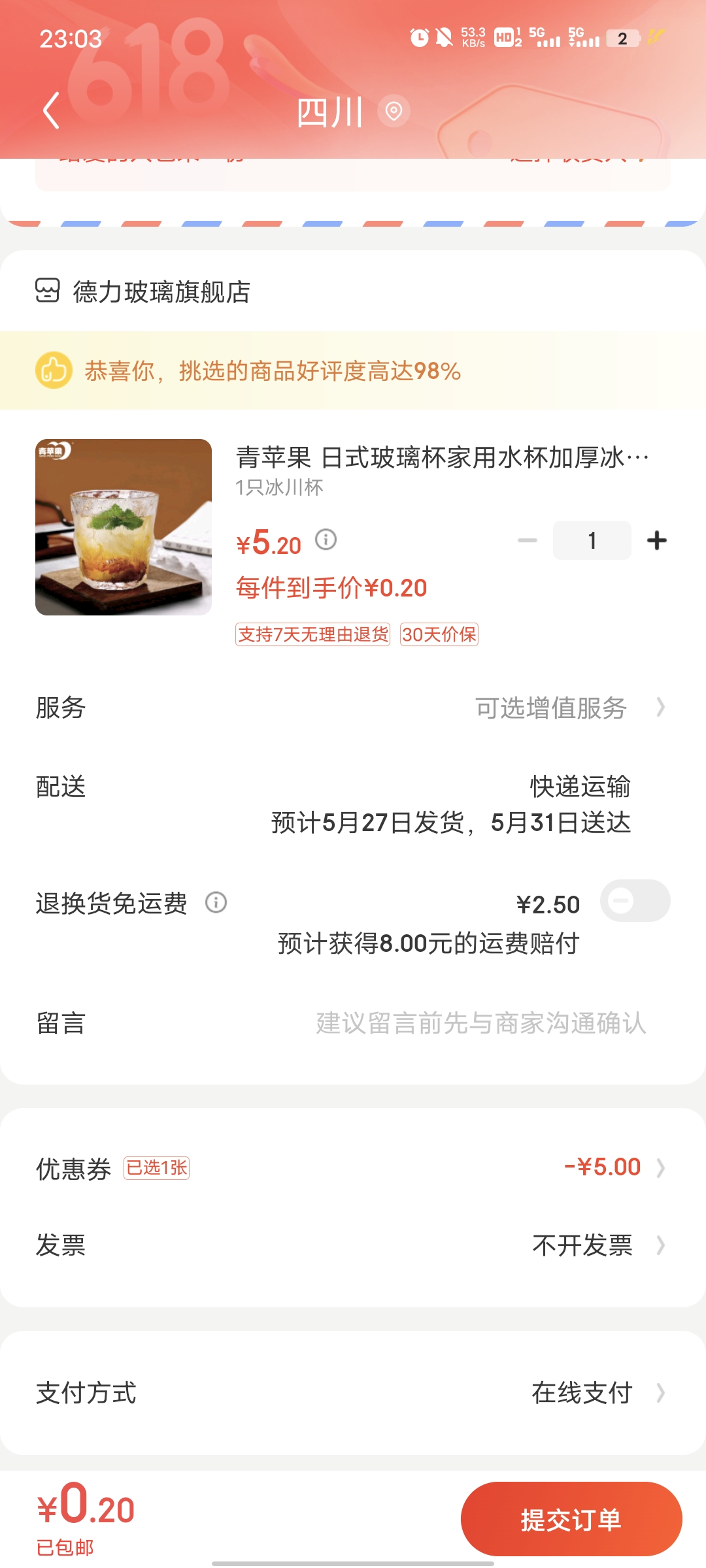The image size is (706, 1568).
Task: Open the 德力玻璃旗舰店 store page
Action: (x=161, y=292)
